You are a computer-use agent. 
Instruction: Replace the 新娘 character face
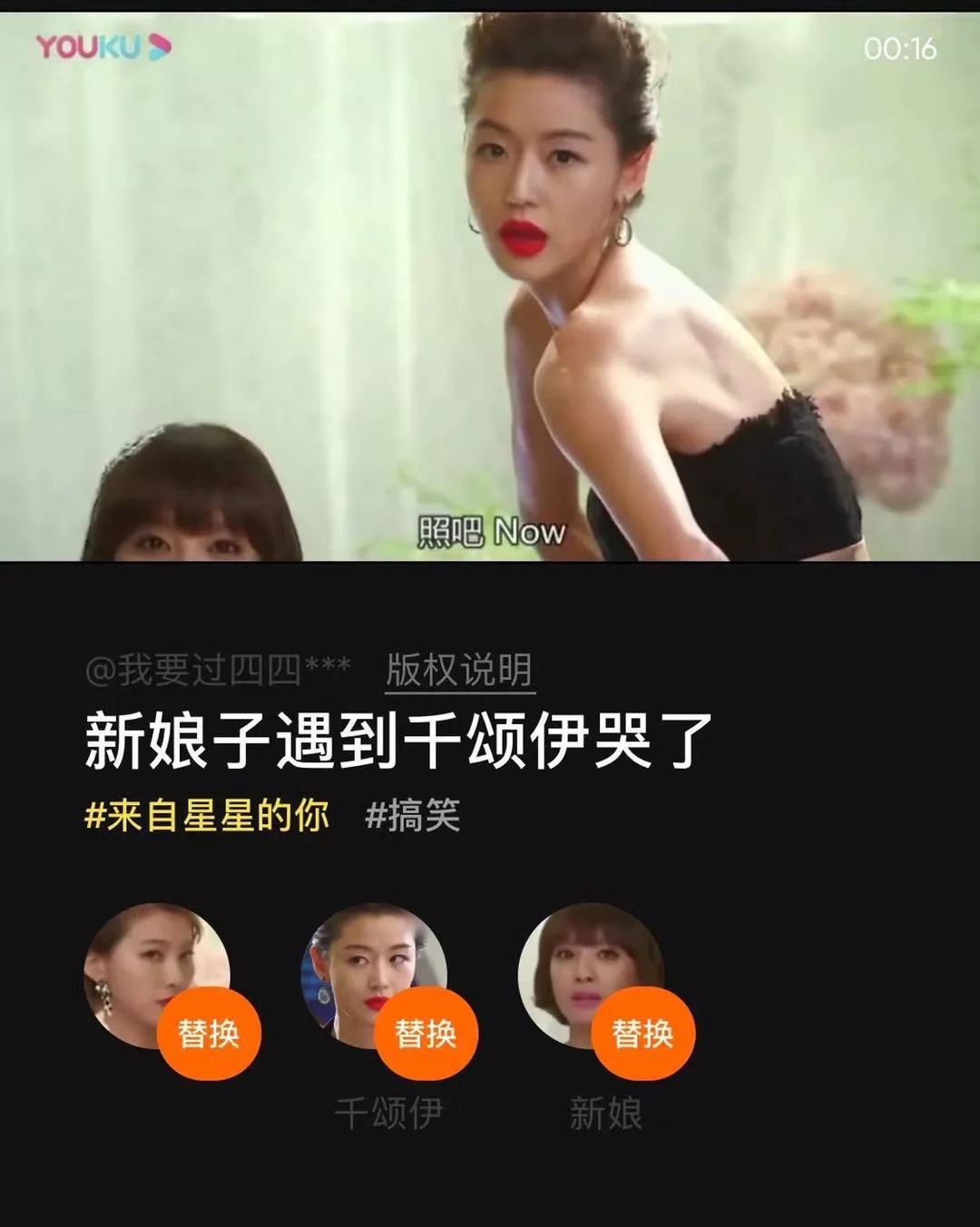pos(642,1034)
